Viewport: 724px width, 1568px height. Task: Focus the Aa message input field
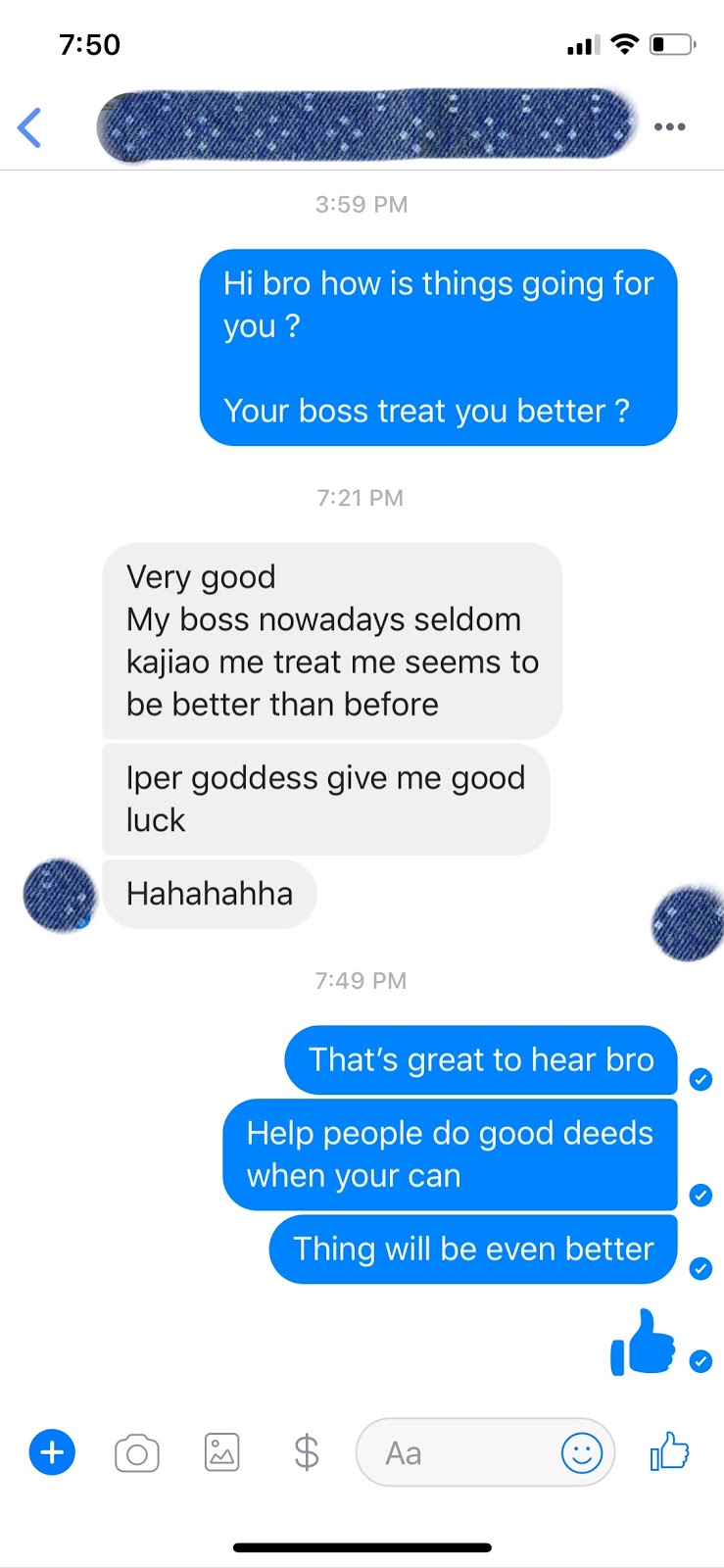(456, 1452)
